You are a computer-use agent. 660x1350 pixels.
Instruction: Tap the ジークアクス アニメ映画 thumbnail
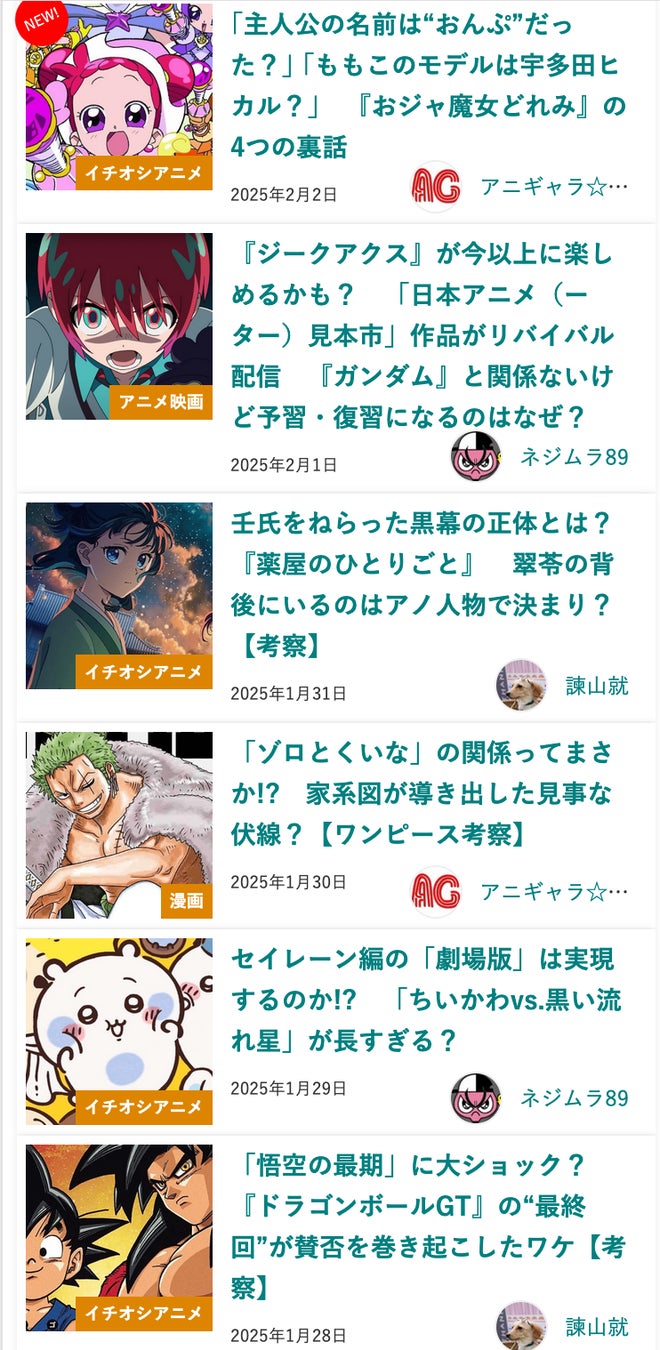coord(119,326)
